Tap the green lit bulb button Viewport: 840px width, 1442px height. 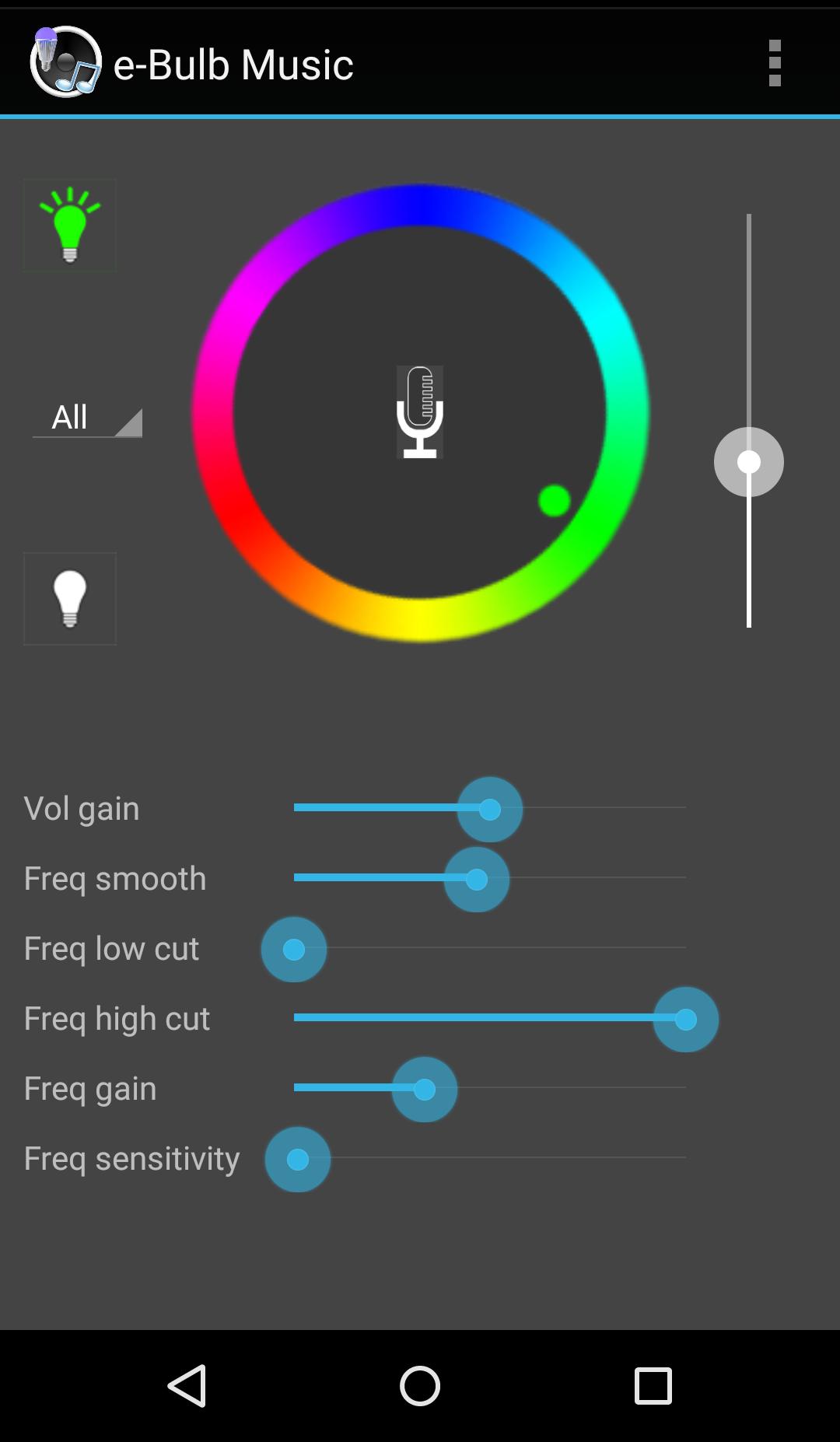pyautogui.click(x=70, y=226)
